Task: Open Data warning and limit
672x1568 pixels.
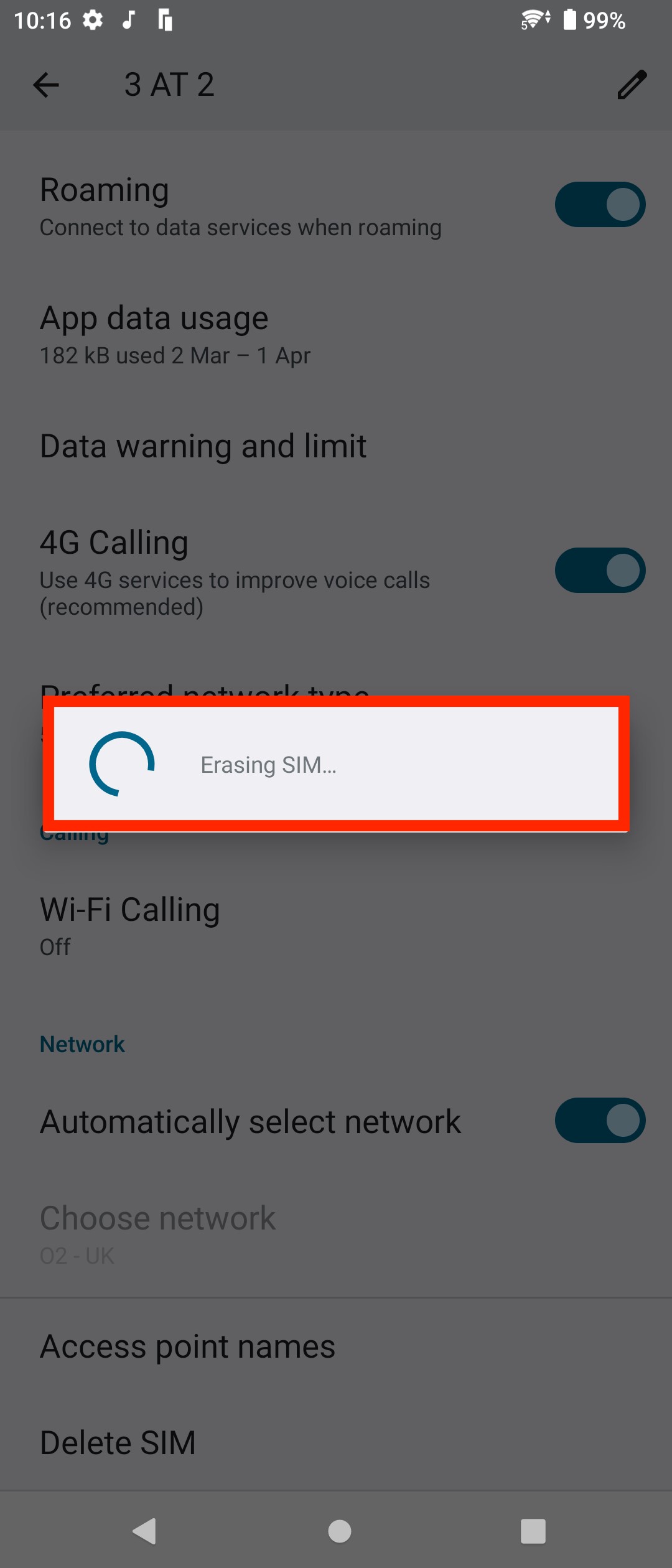Action: click(x=203, y=446)
